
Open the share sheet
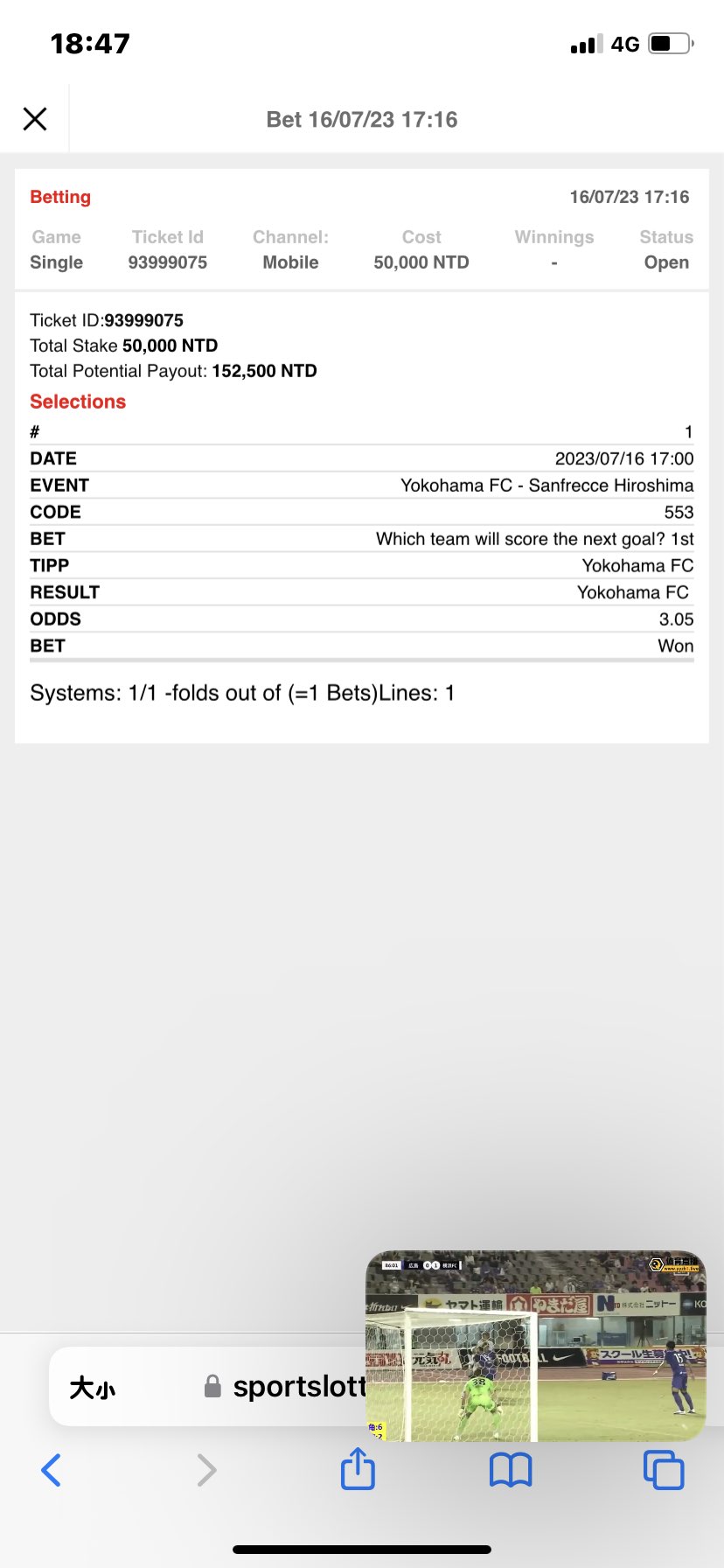(x=358, y=1469)
